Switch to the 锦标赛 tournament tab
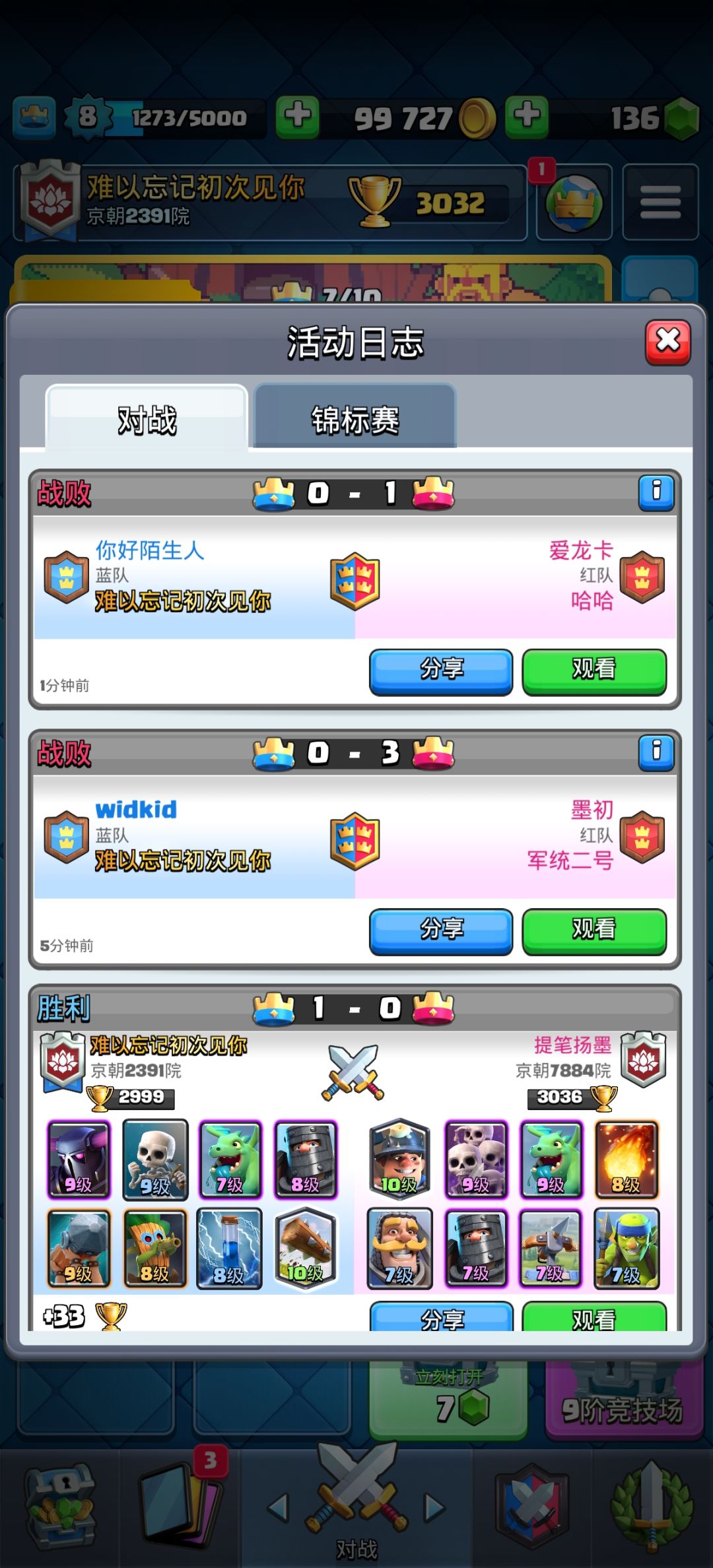Image resolution: width=713 pixels, height=1568 pixels. (x=355, y=417)
